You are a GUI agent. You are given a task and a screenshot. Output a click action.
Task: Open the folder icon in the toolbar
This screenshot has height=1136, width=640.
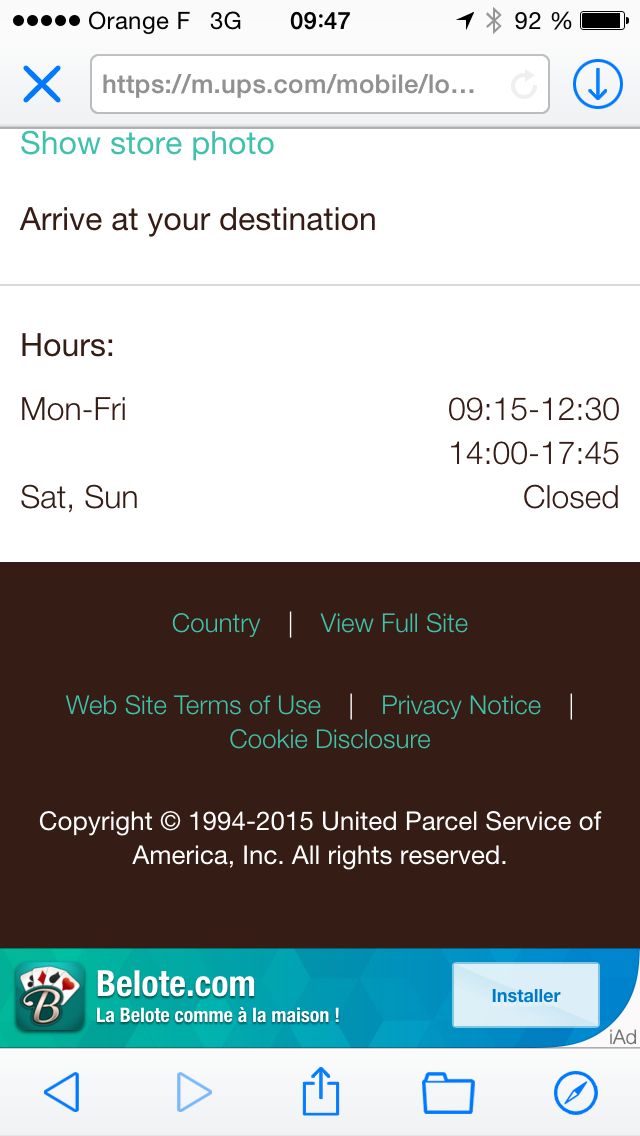(448, 1092)
